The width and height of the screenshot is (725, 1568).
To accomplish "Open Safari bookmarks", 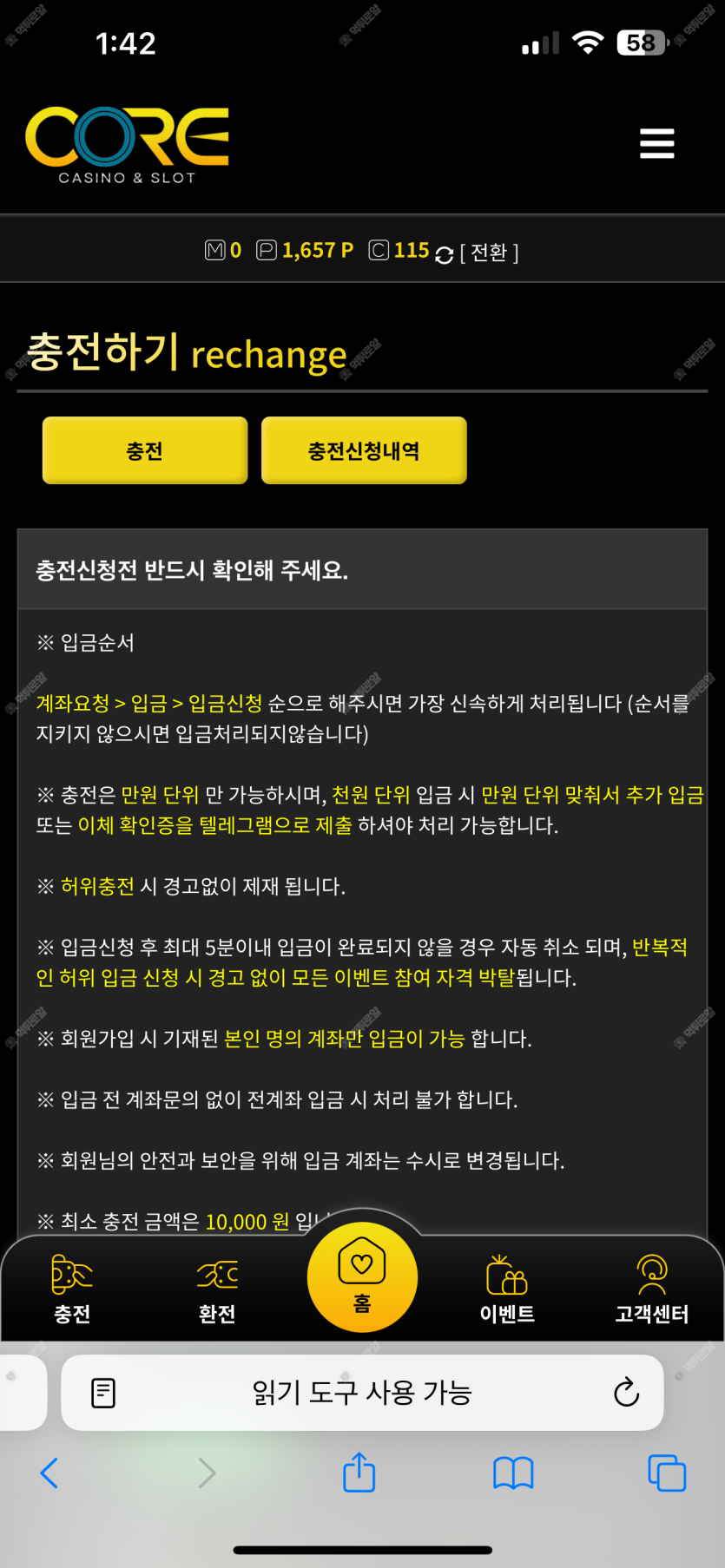I will pyautogui.click(x=513, y=1473).
